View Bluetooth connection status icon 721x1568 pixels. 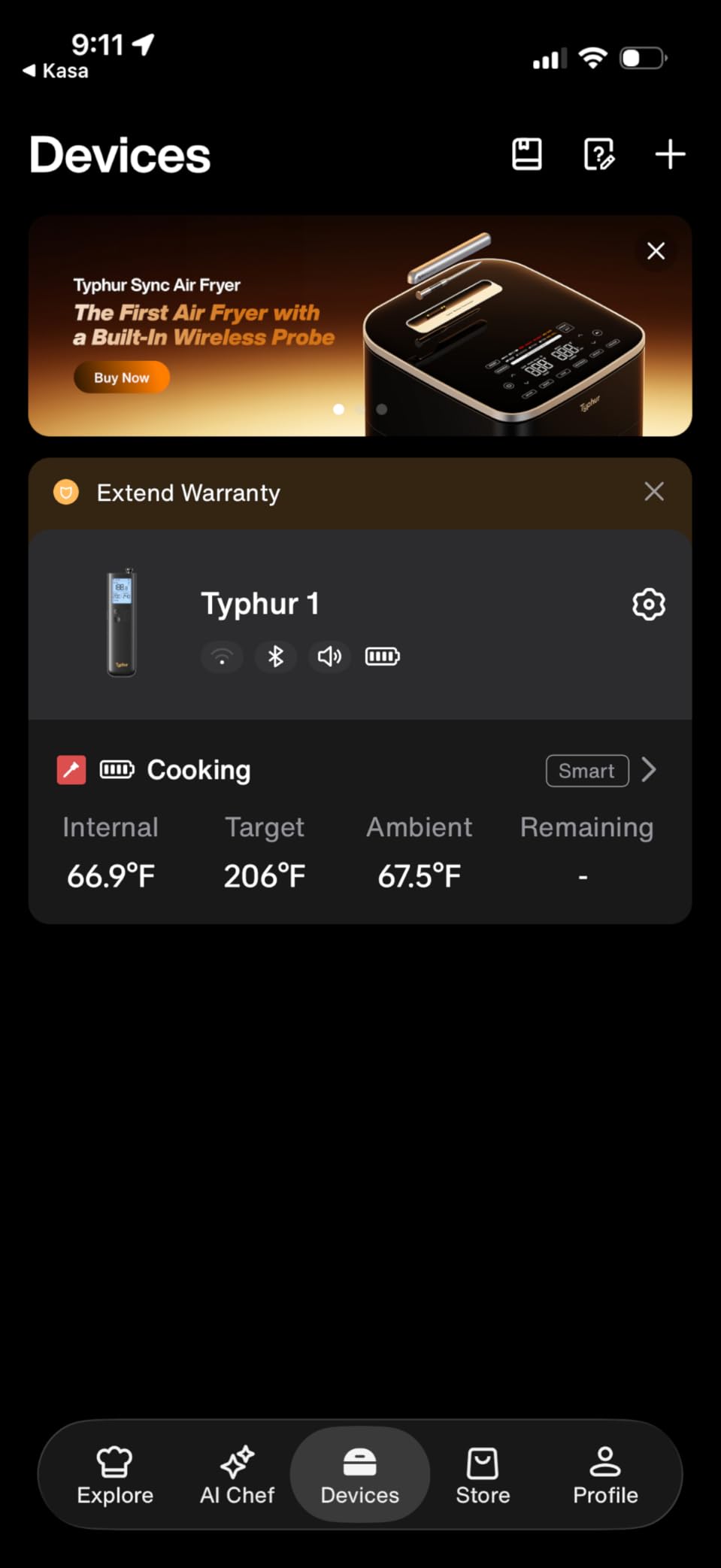275,657
